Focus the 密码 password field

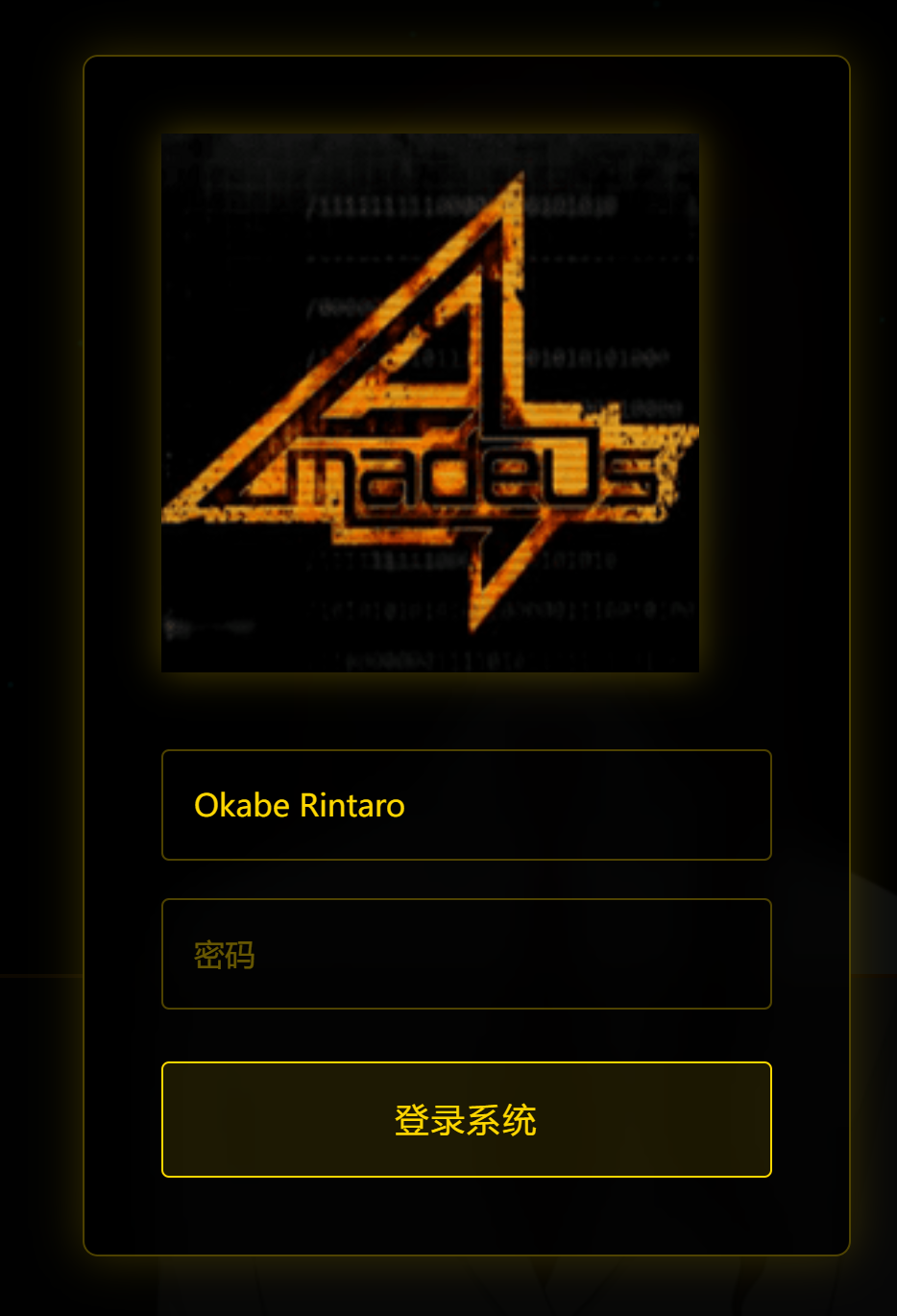(x=466, y=954)
